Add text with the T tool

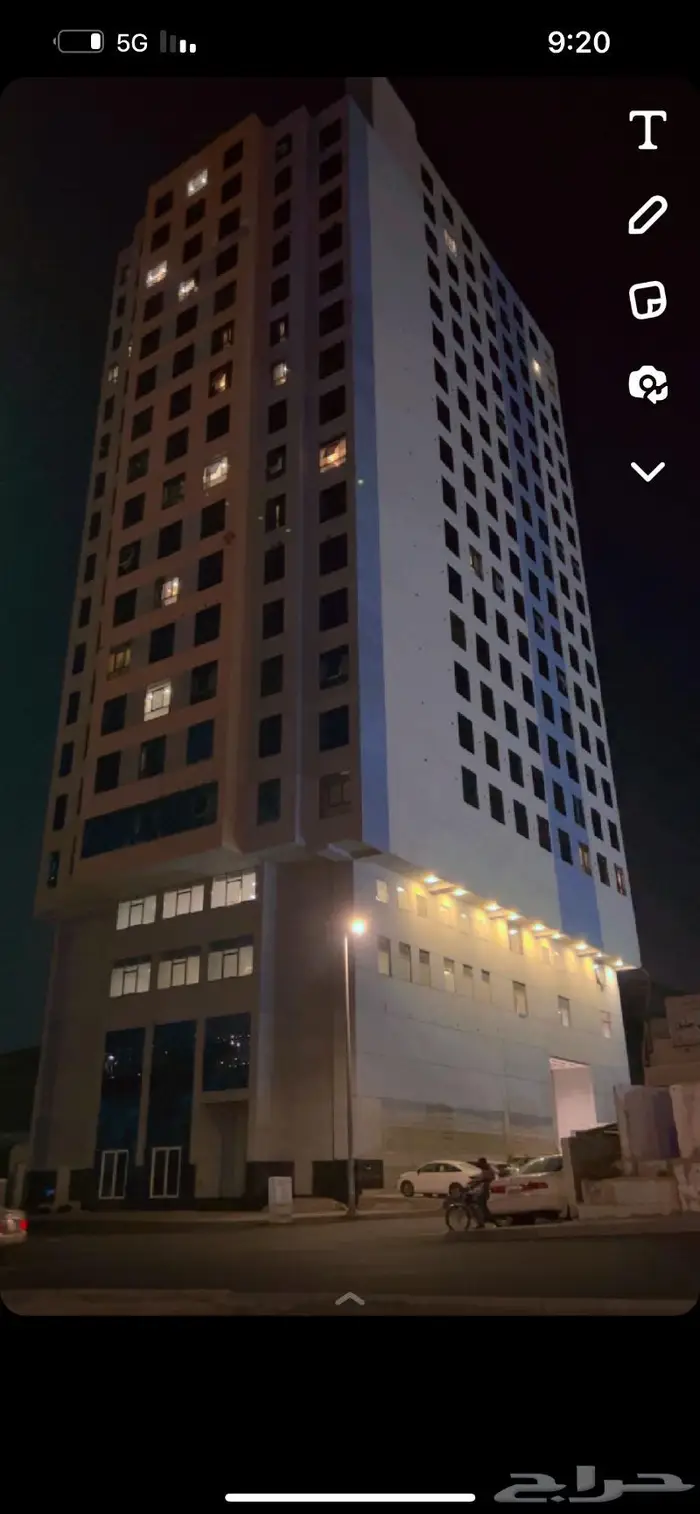click(x=647, y=130)
